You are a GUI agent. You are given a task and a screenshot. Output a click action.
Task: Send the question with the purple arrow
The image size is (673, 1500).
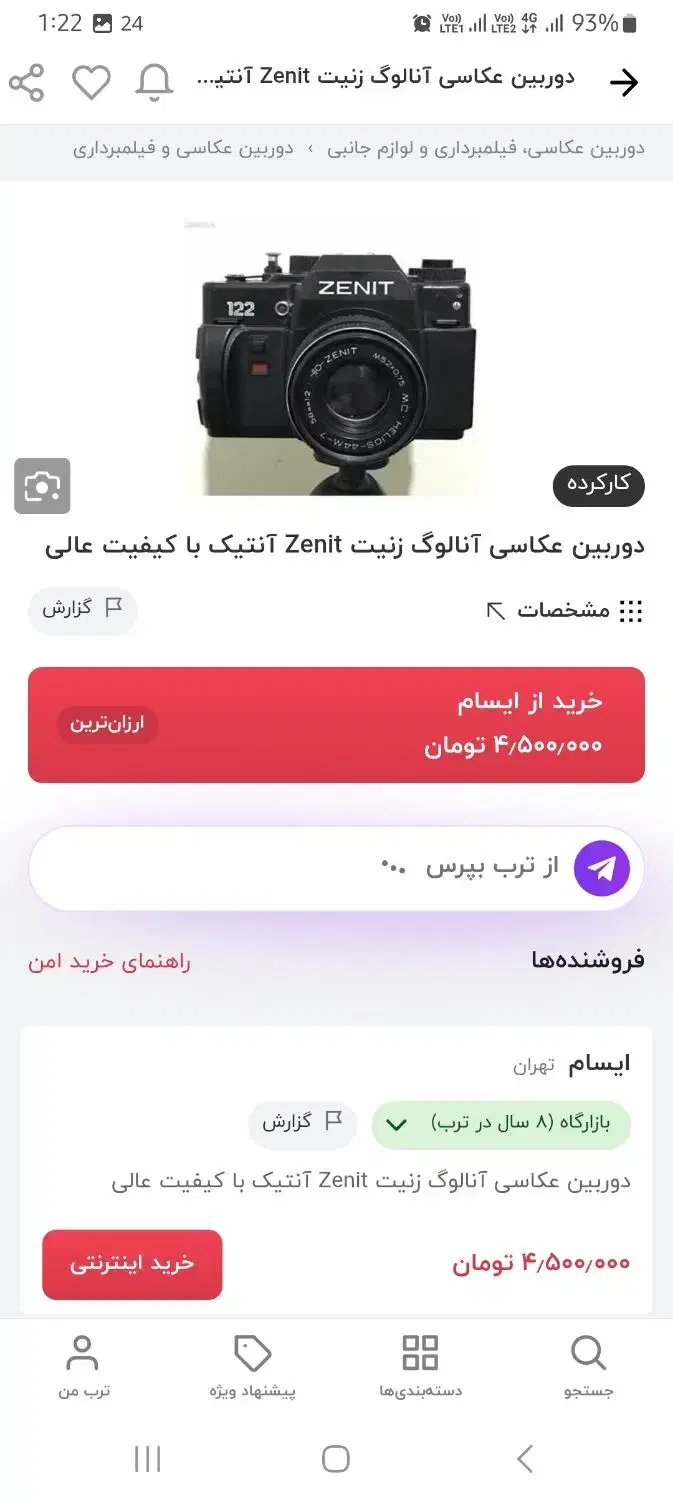[601, 868]
